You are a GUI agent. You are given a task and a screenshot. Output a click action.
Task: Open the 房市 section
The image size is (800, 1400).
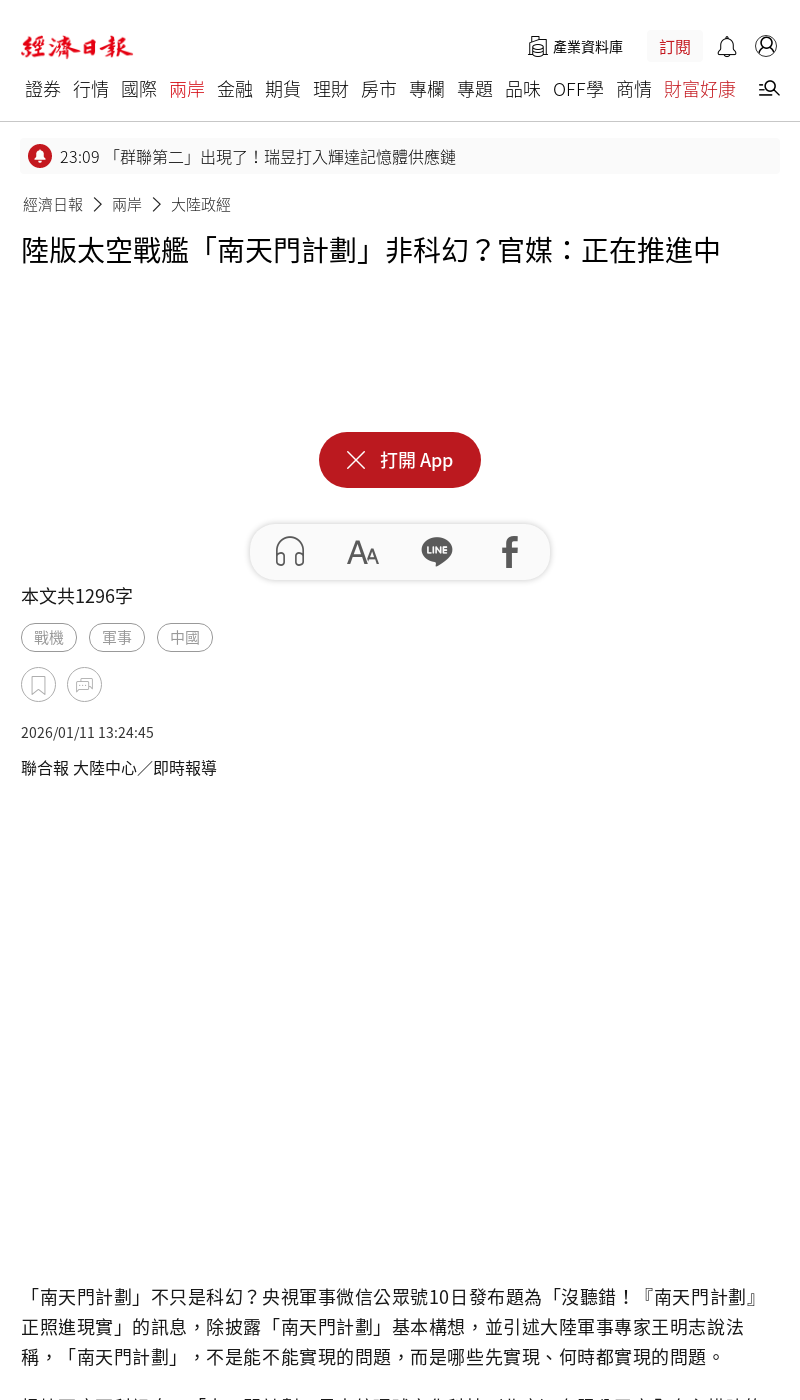click(379, 89)
